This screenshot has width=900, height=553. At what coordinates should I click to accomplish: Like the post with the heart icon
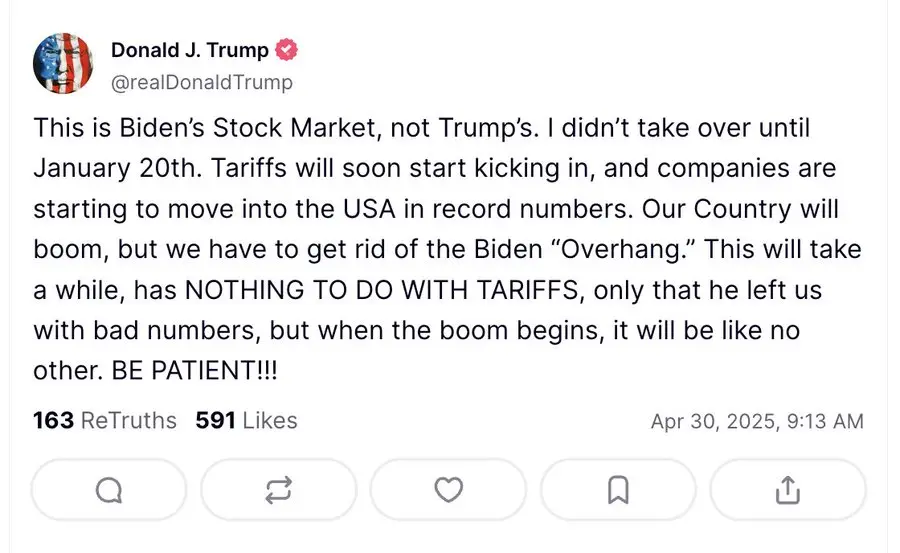point(449,490)
